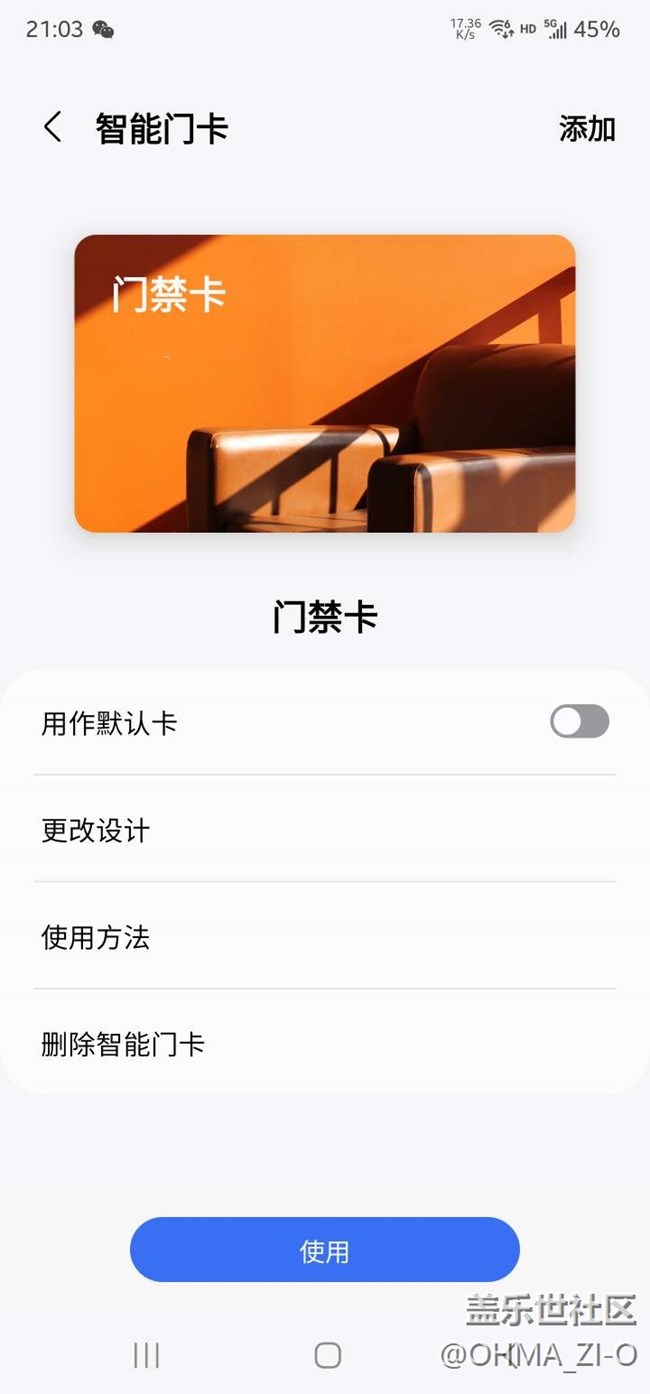Open 更改设计 option

pos(325,829)
